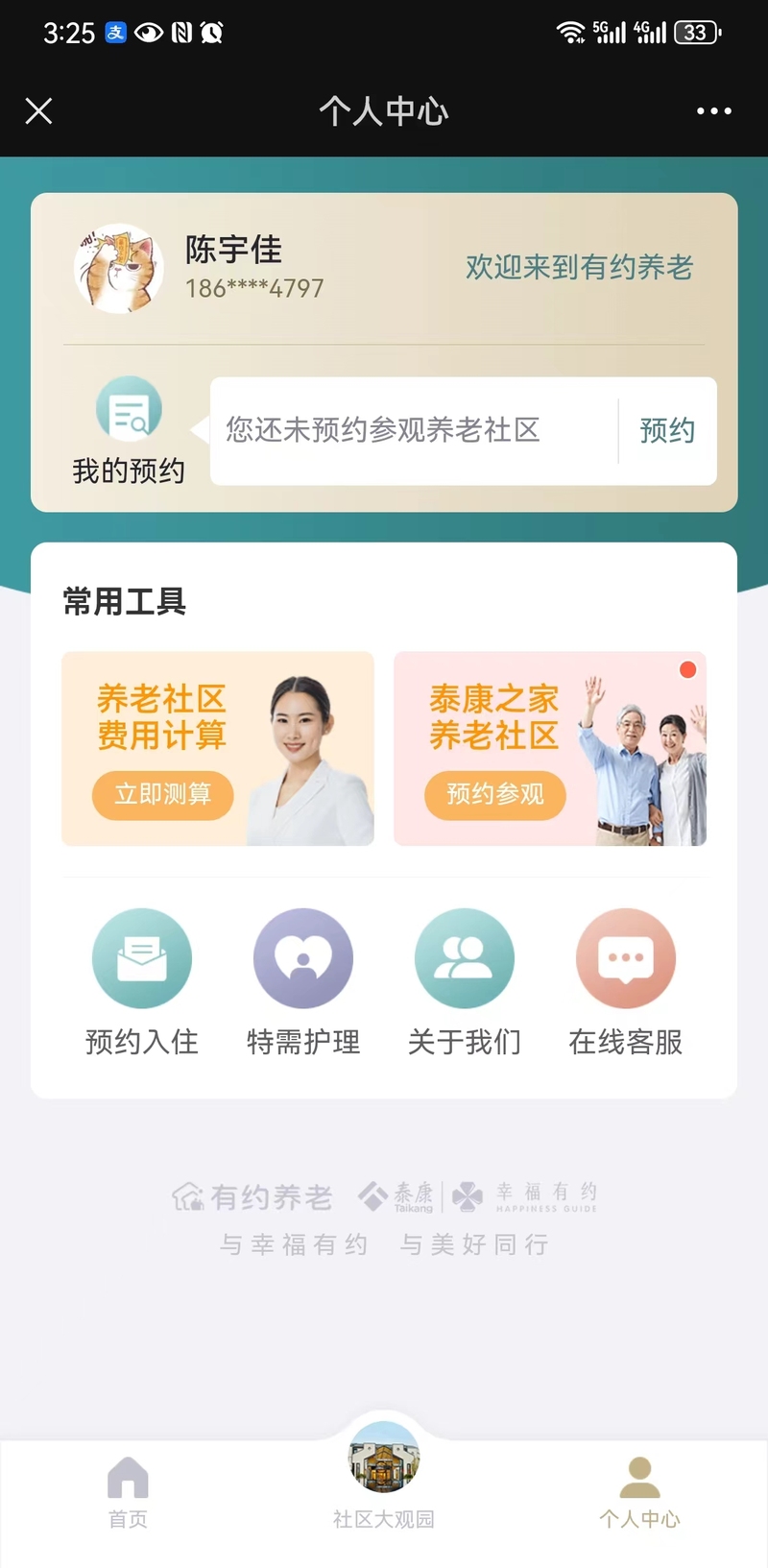This screenshot has width=768, height=1568.
Task: Close the 个人中心 mini program page
Action: coord(38,111)
